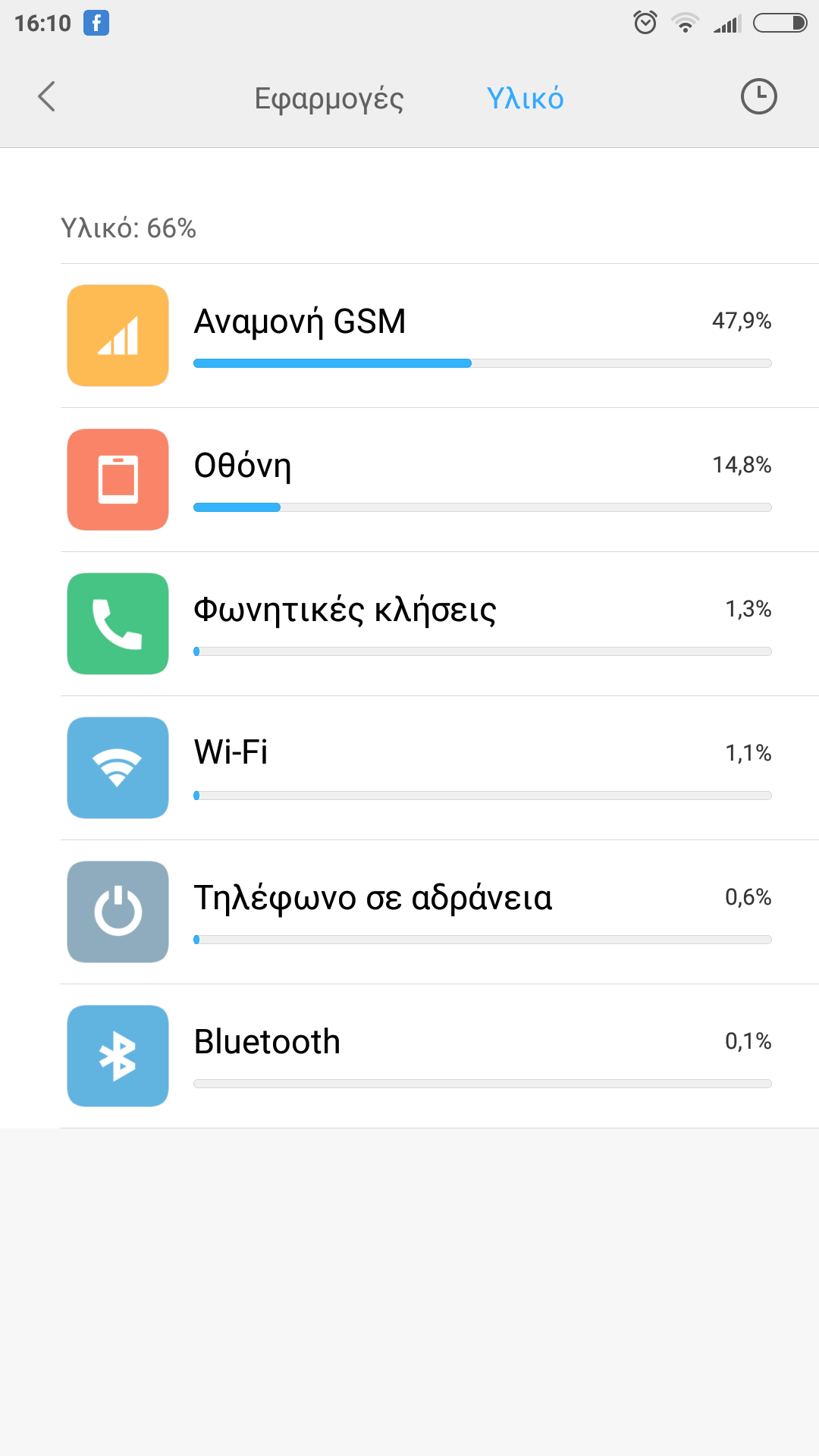Select the Υλικό tab
Viewport: 819px width, 1456px height.
(x=525, y=99)
